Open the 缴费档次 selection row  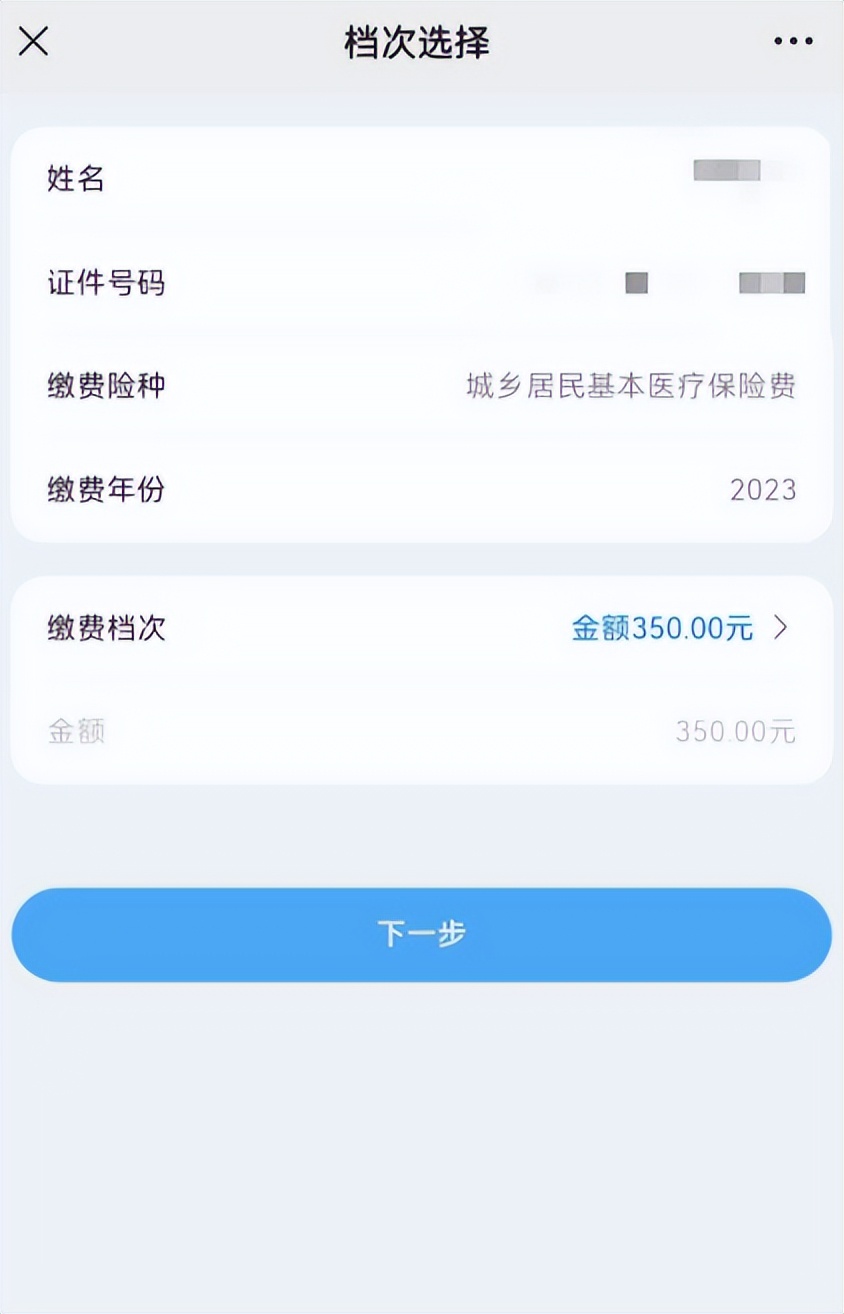point(422,629)
